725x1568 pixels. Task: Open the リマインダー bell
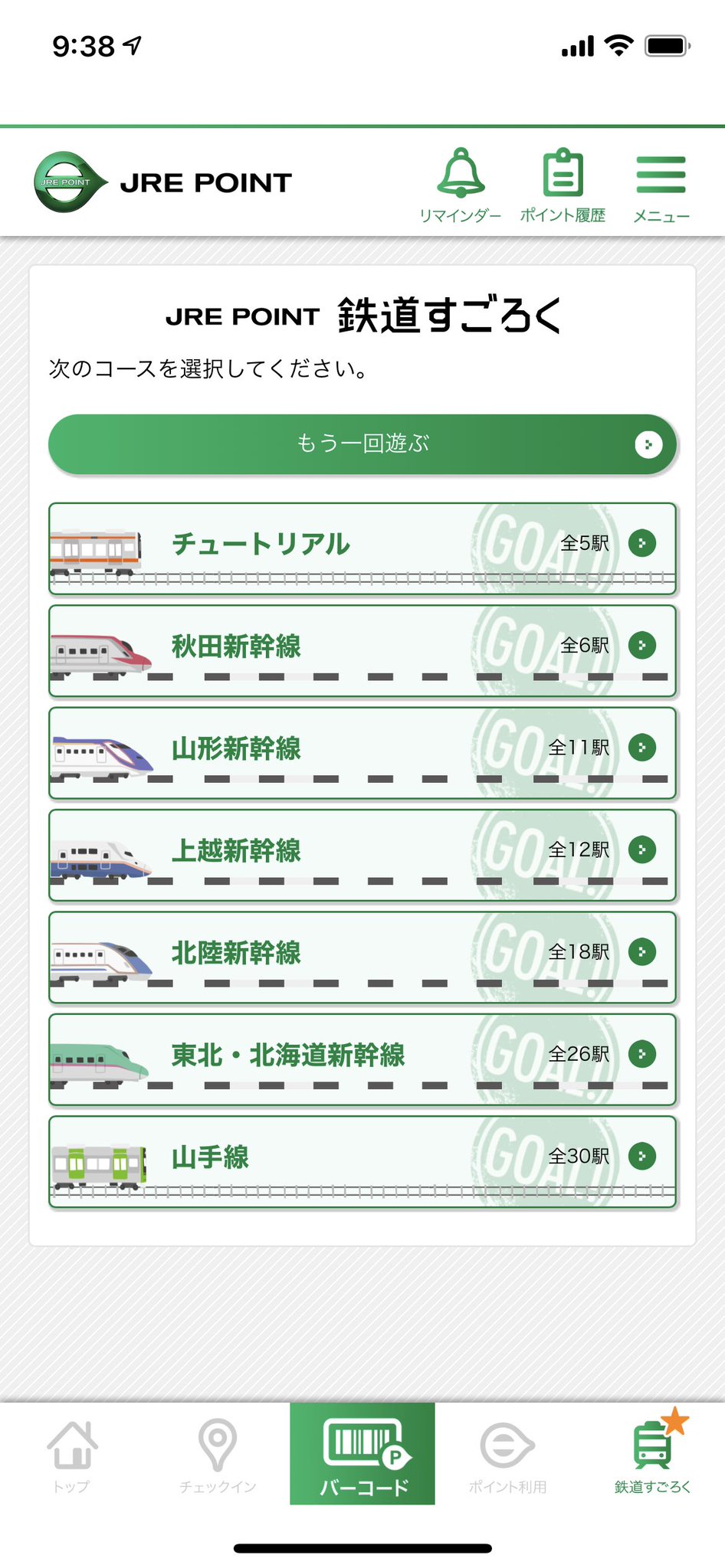coord(460,185)
